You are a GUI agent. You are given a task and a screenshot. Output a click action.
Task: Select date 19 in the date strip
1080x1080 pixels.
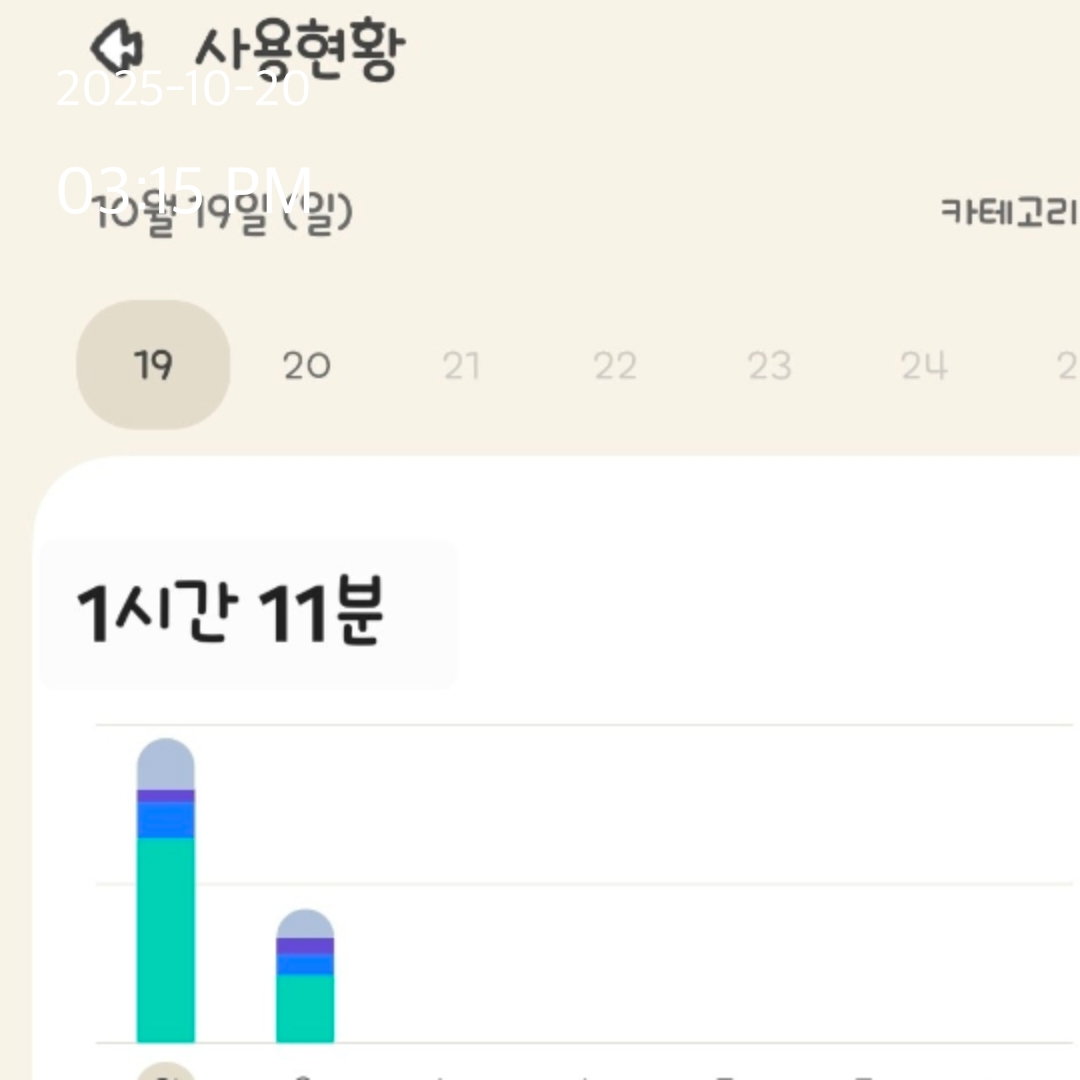pos(153,366)
